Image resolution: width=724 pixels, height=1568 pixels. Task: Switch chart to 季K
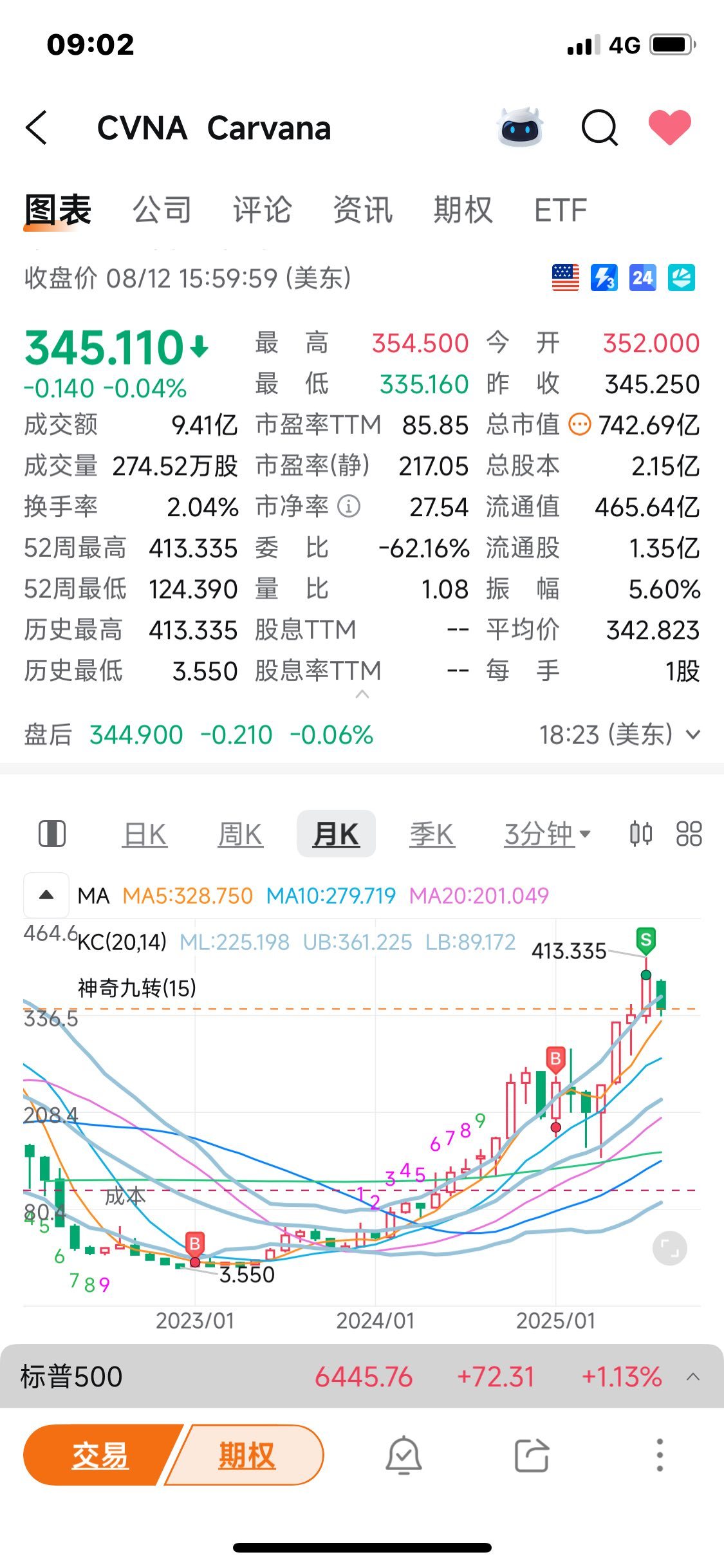tap(432, 835)
